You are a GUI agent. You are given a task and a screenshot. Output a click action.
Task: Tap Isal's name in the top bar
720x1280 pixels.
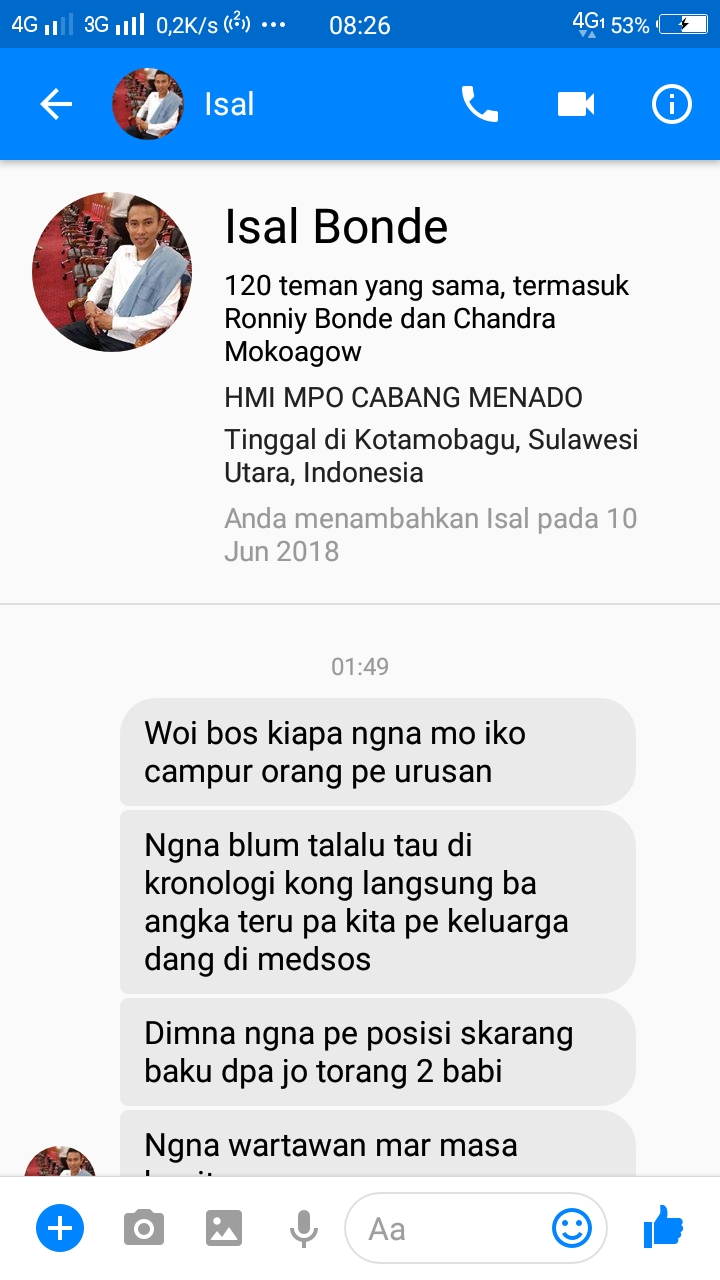(x=229, y=104)
